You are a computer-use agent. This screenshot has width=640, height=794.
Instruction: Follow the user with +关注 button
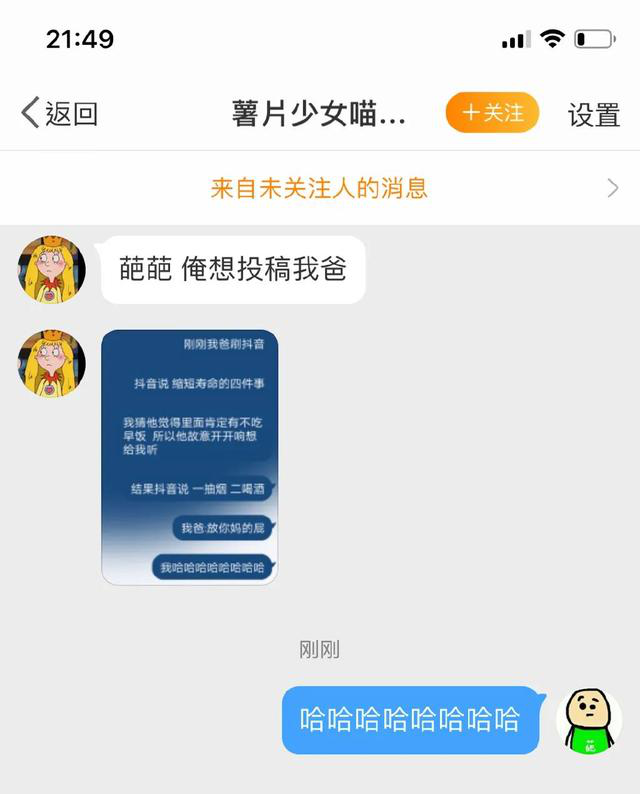pos(492,113)
